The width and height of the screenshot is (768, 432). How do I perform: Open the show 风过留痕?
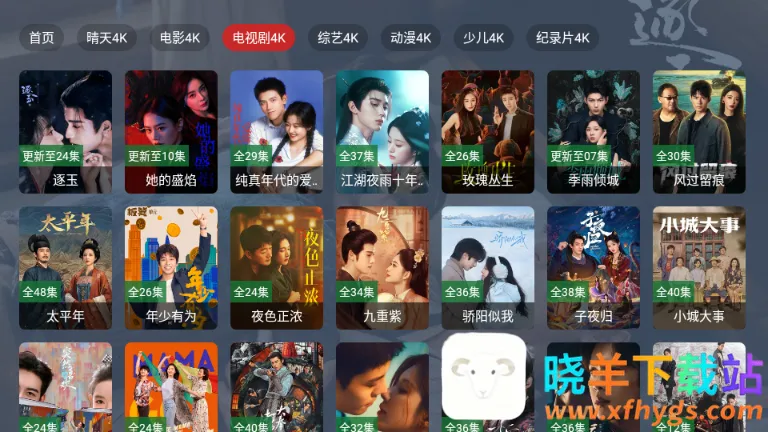[699, 130]
